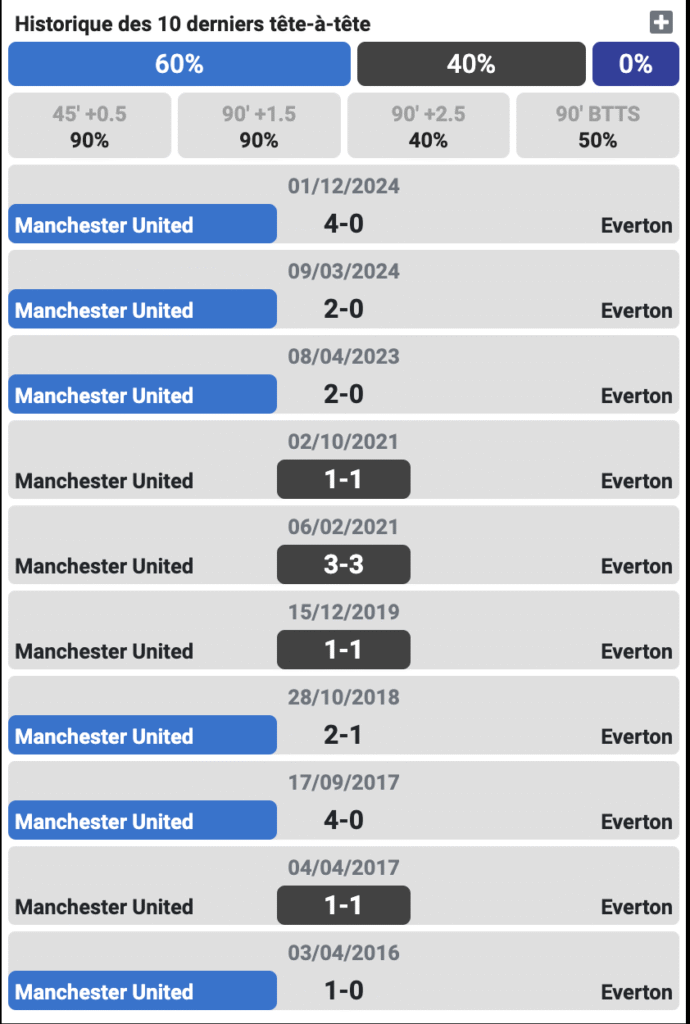Open the 02/10/2021 1-1 draw
Image resolution: width=690 pixels, height=1024 pixels.
click(344, 480)
